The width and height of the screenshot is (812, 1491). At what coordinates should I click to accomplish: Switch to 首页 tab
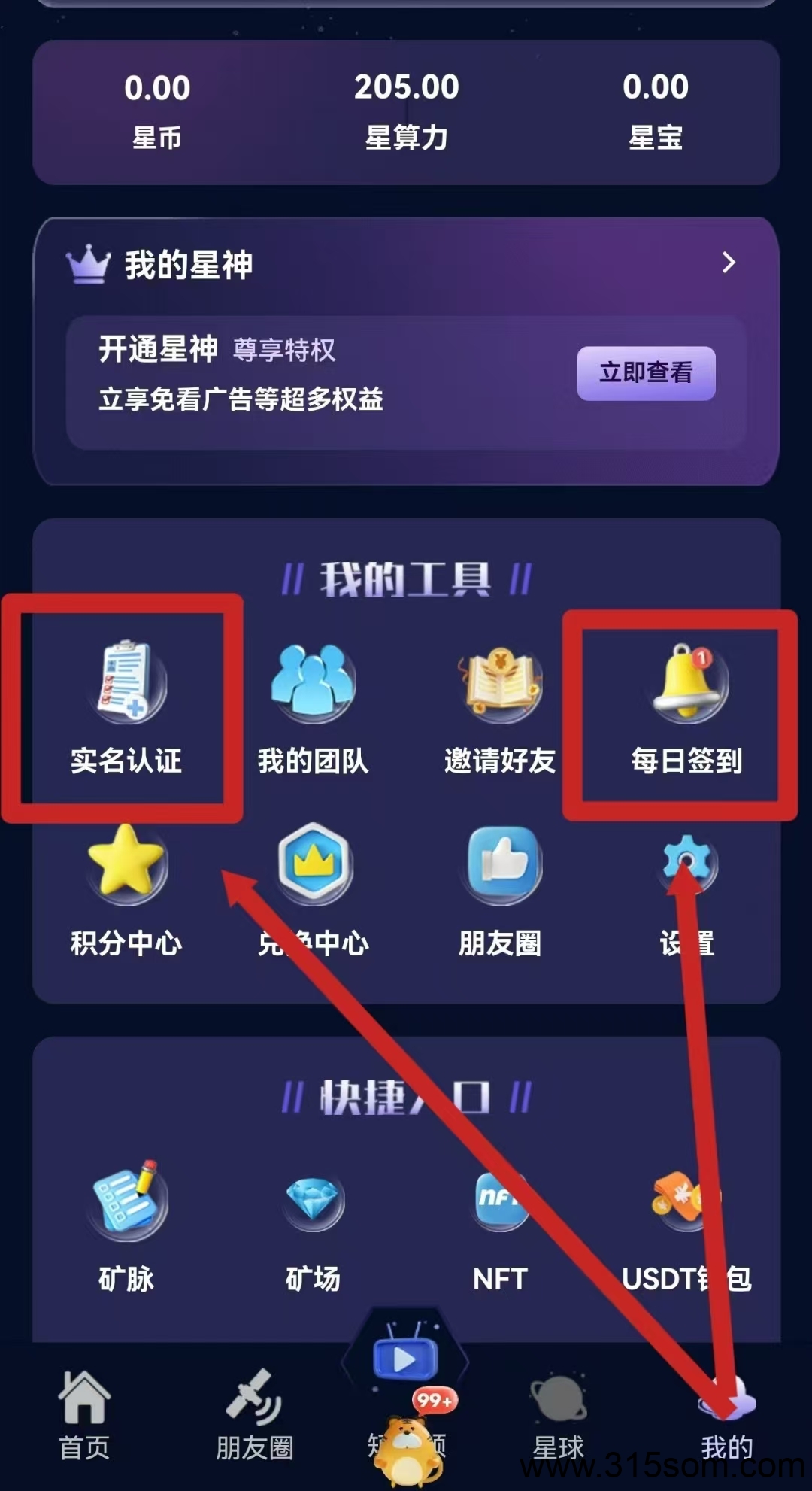[84, 1414]
